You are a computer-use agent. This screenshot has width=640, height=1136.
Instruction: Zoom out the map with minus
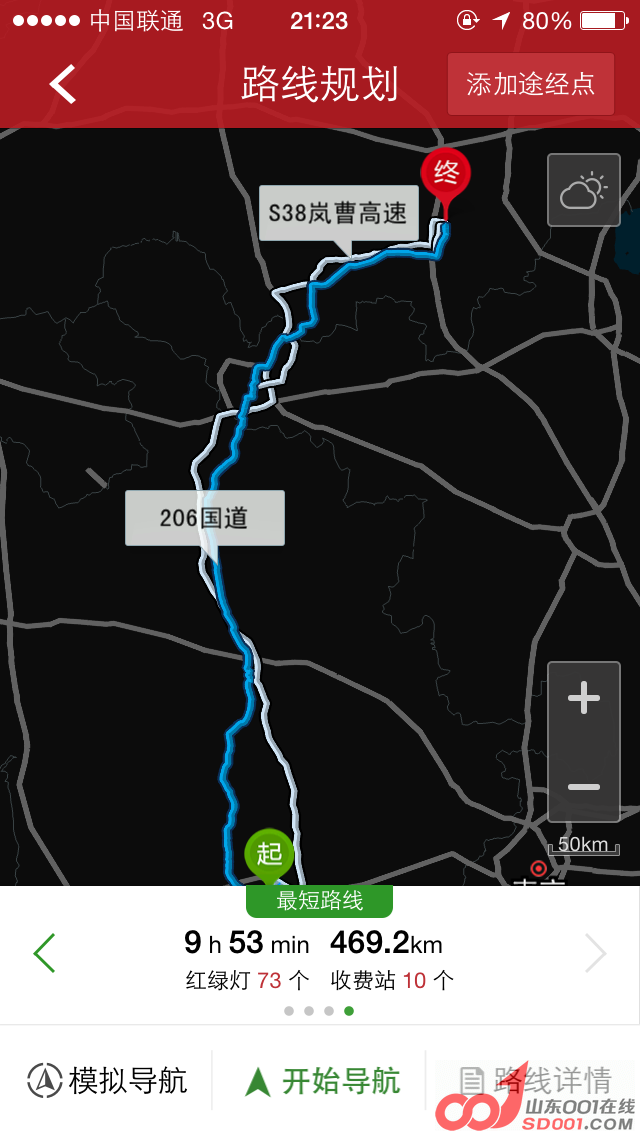tap(583, 786)
